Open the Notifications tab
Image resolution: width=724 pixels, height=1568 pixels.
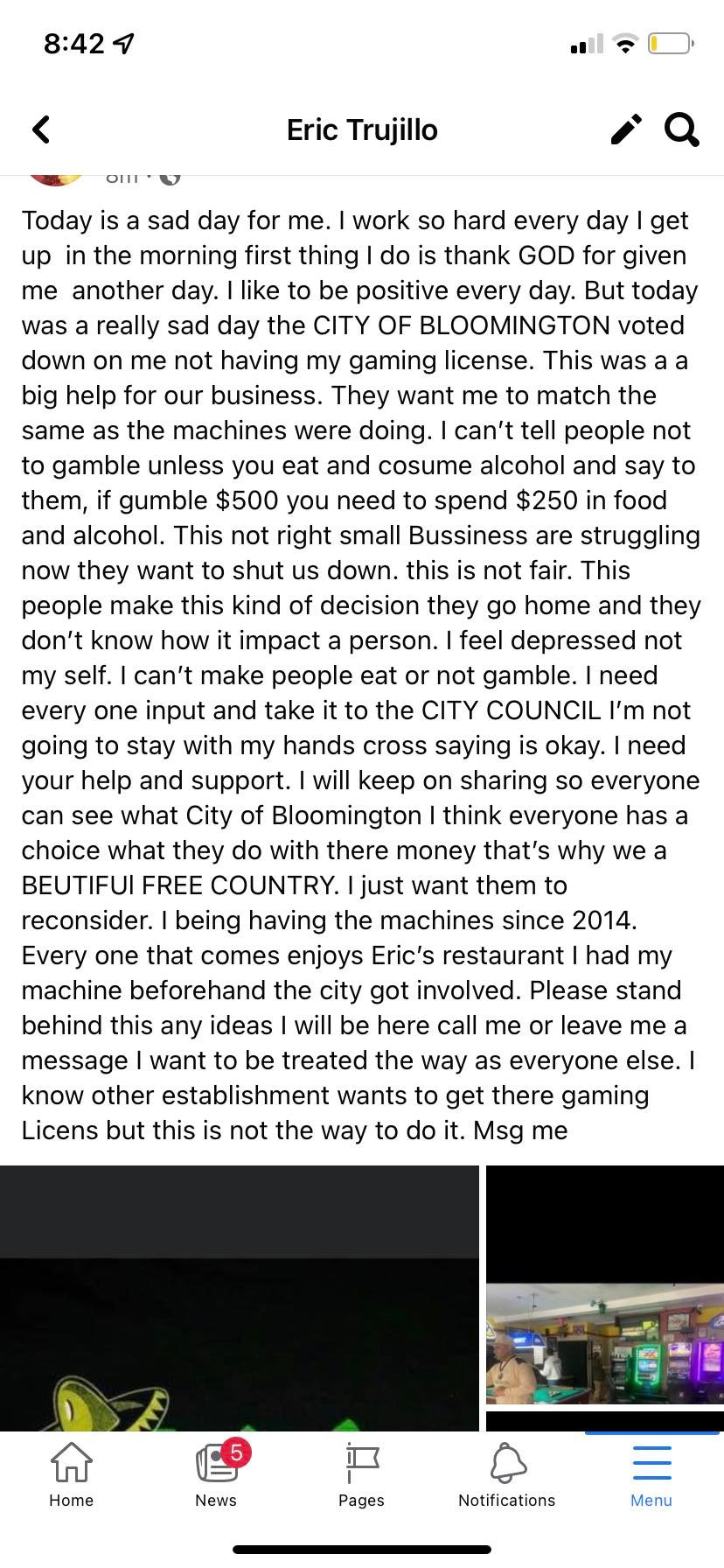point(507,1475)
